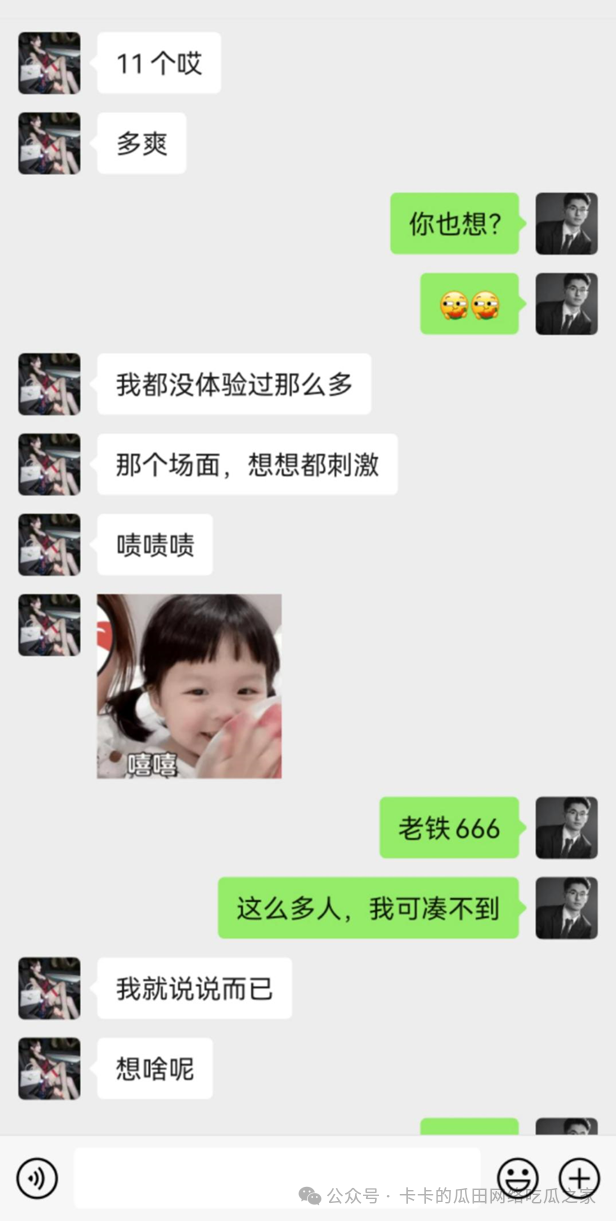View the contact avatar beside "想啥呢"
Image resolution: width=616 pixels, height=1221 pixels.
pos(49,1068)
